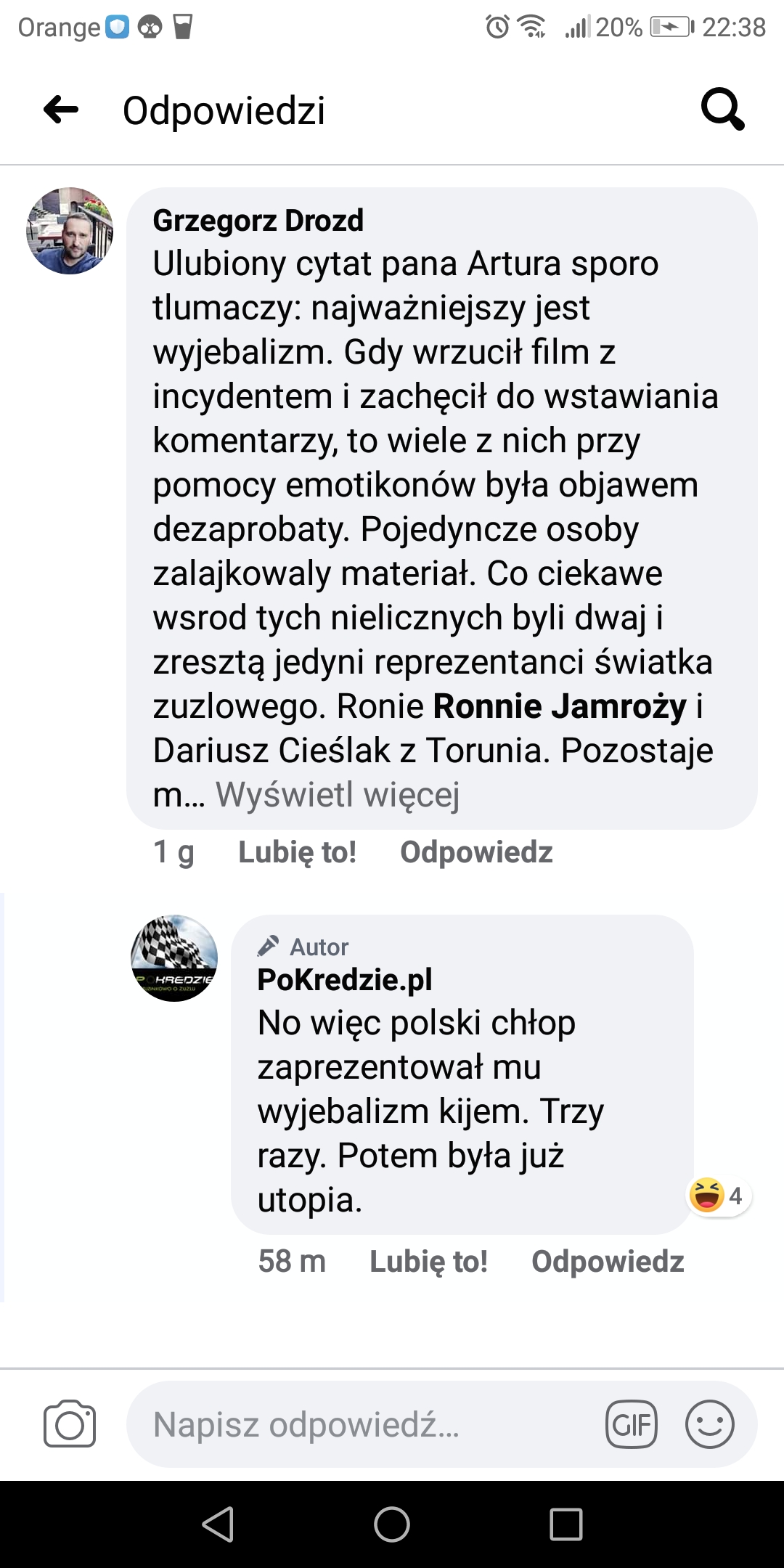Go back from the Odpowiedzi screen
This screenshot has width=784, height=1568.
point(61,110)
